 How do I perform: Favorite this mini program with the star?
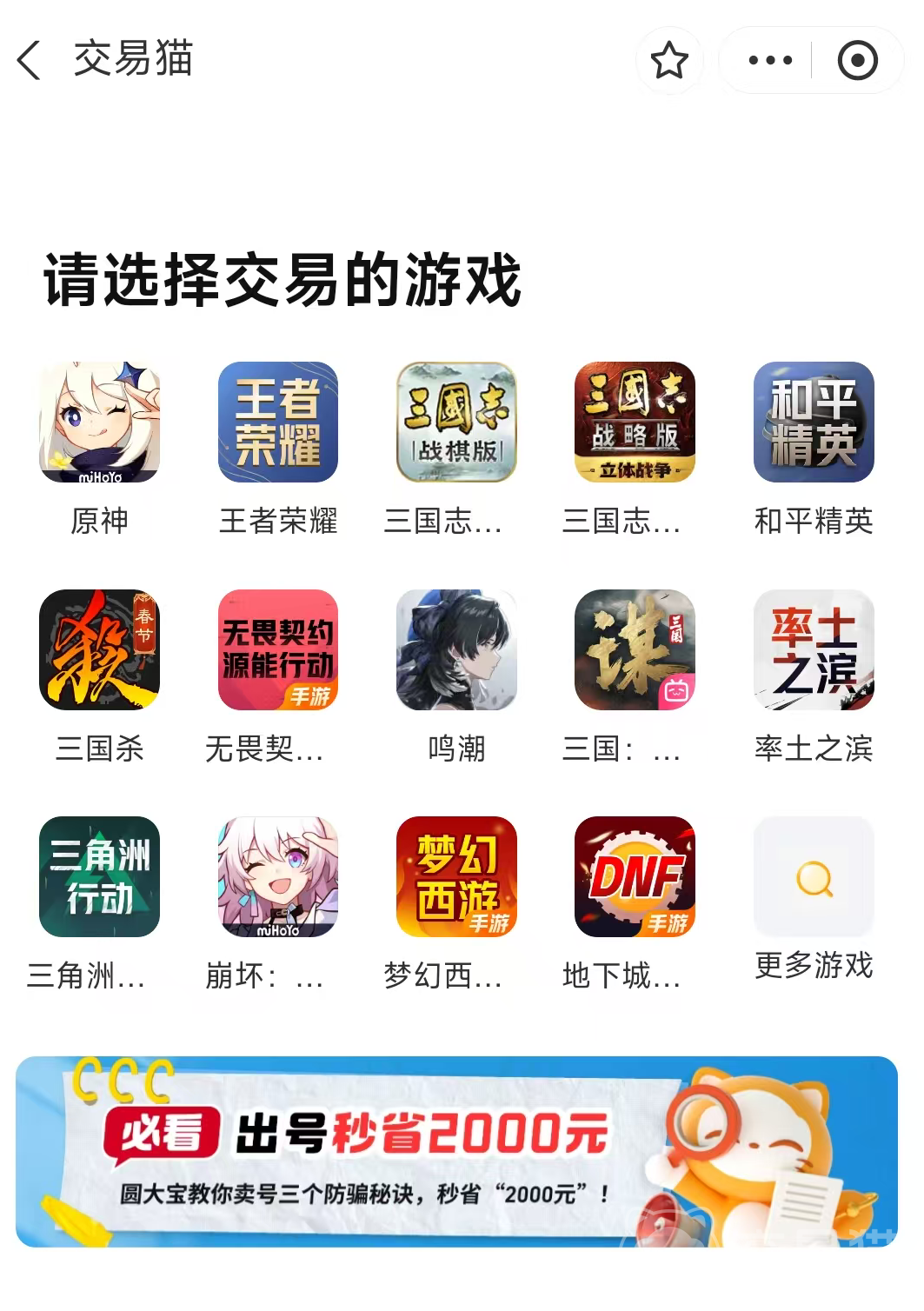click(668, 60)
